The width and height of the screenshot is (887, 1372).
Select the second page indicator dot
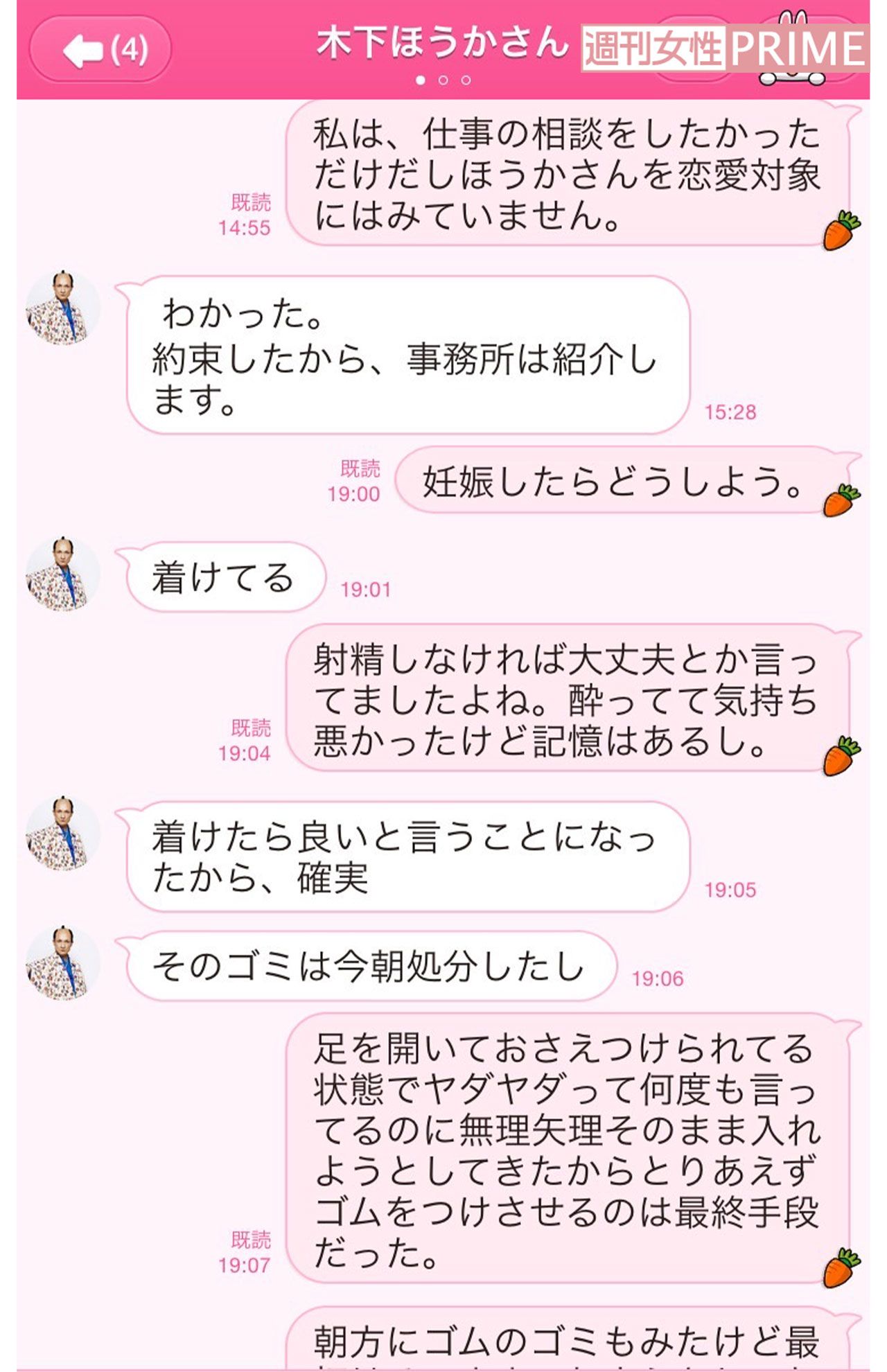tap(443, 81)
